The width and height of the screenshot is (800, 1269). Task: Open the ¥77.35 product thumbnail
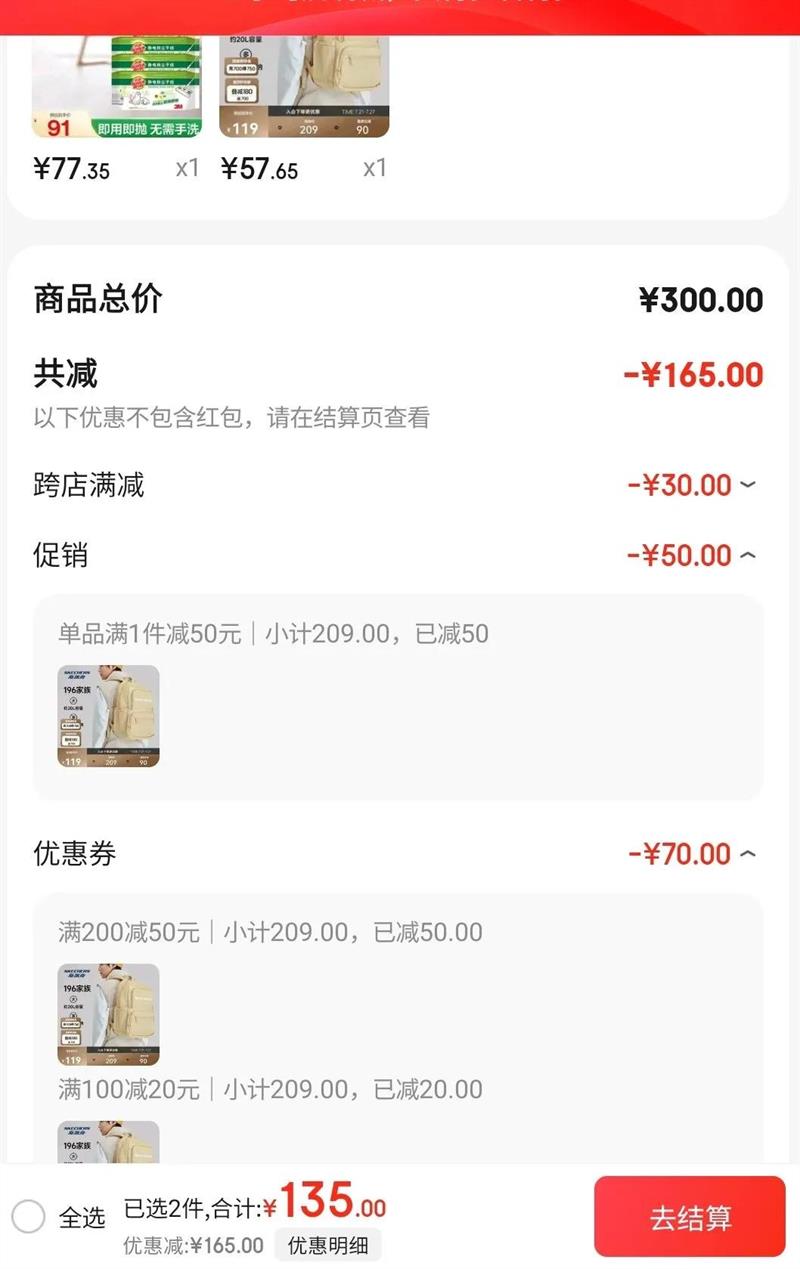coord(116,86)
